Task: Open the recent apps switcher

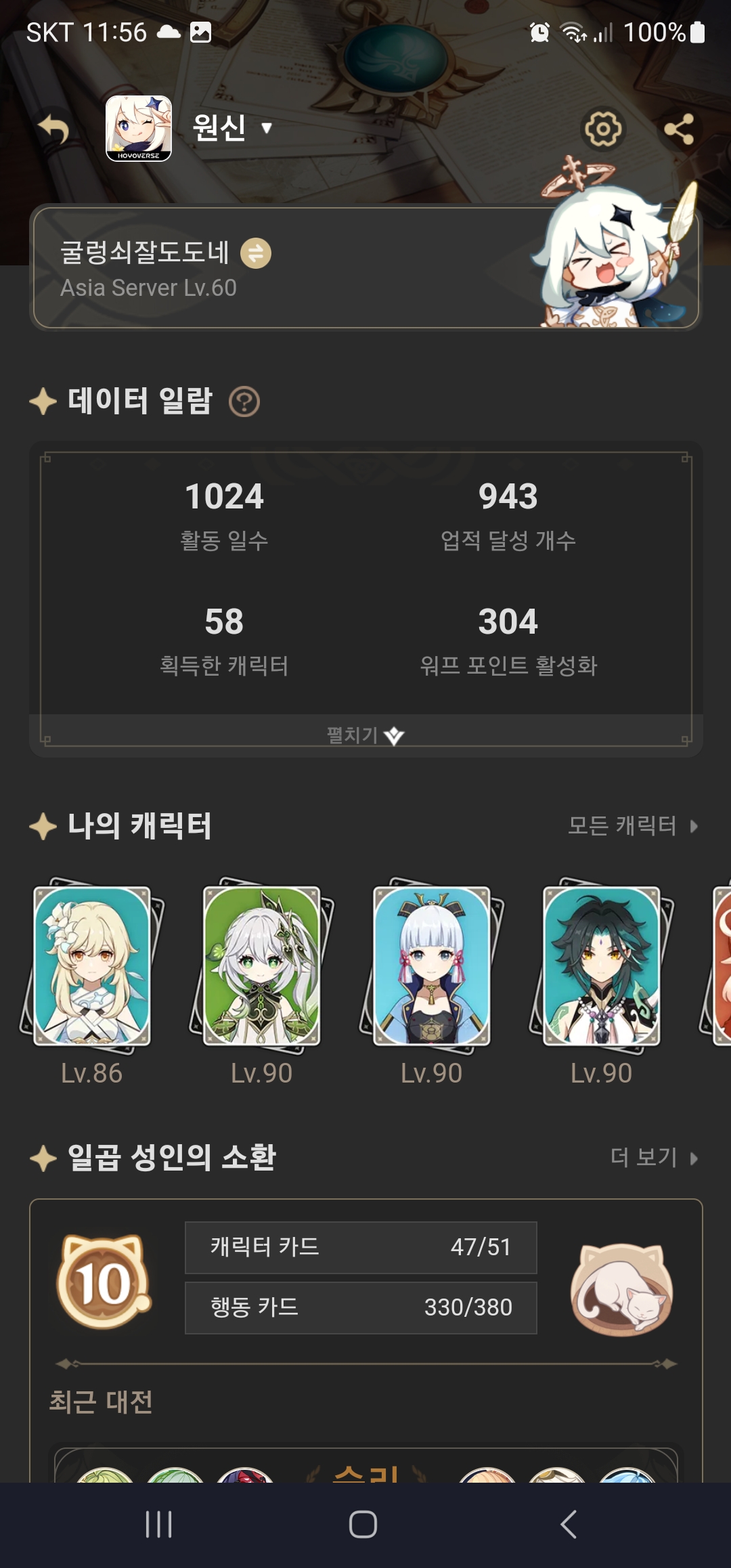Action: [159, 1525]
